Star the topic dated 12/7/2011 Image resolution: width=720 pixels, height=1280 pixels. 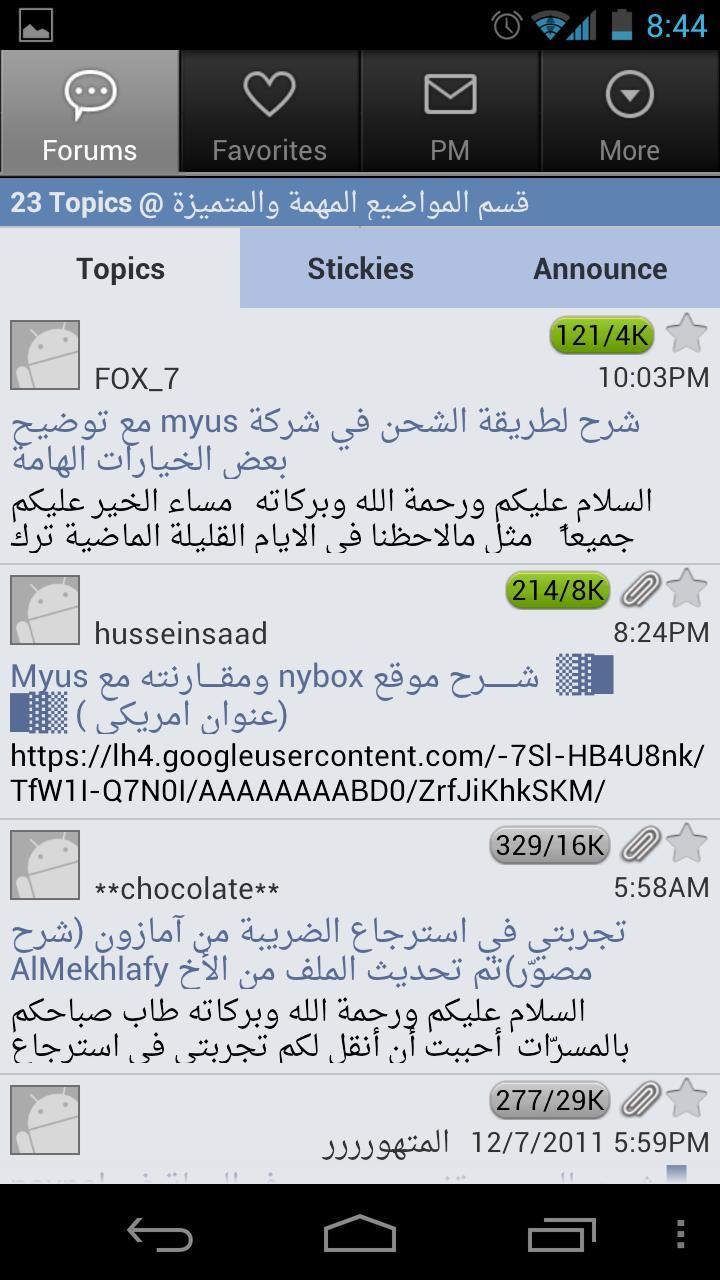tap(686, 1099)
